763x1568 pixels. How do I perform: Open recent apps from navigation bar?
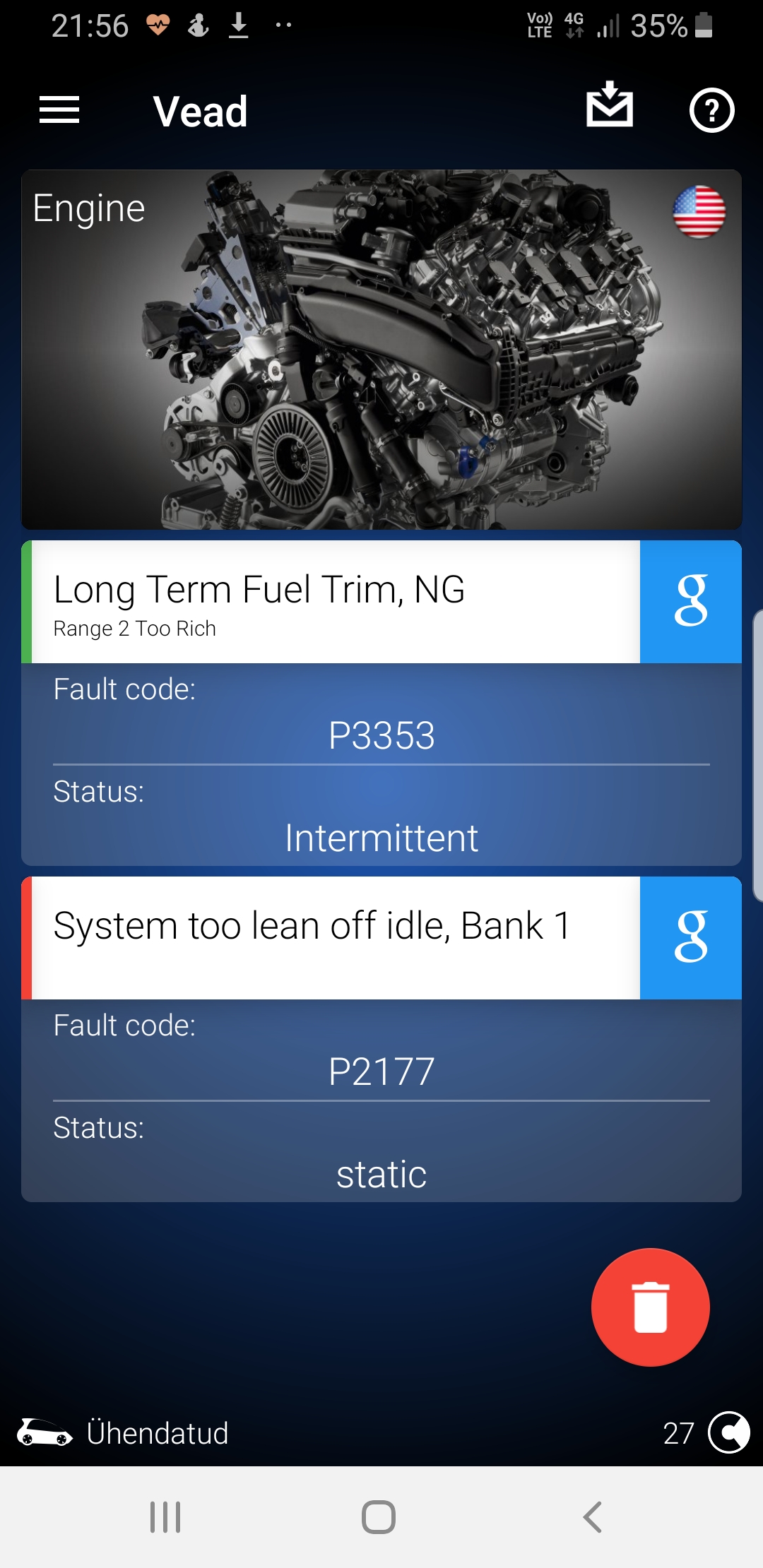pos(165,1517)
